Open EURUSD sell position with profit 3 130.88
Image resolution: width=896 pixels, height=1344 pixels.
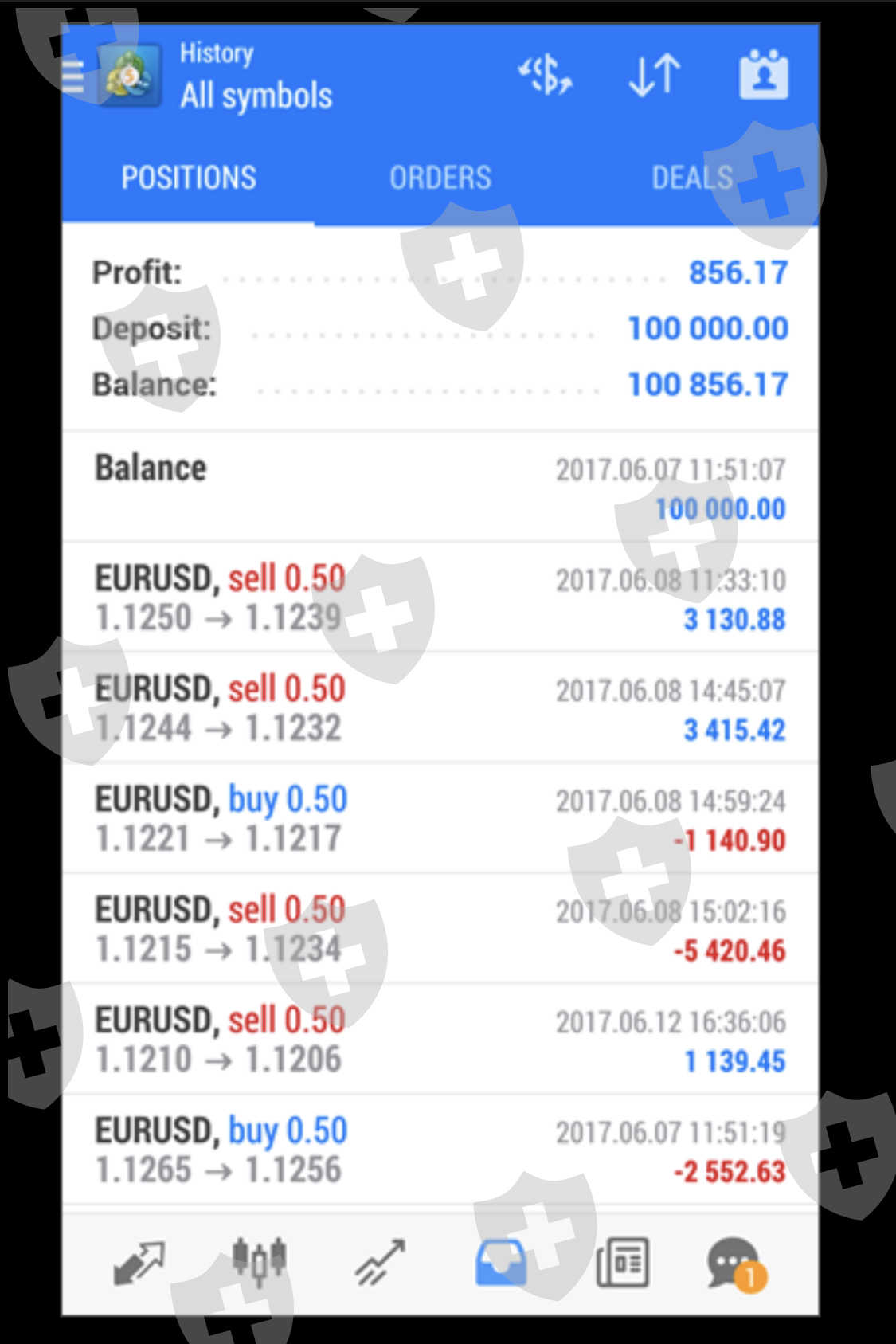coord(440,598)
